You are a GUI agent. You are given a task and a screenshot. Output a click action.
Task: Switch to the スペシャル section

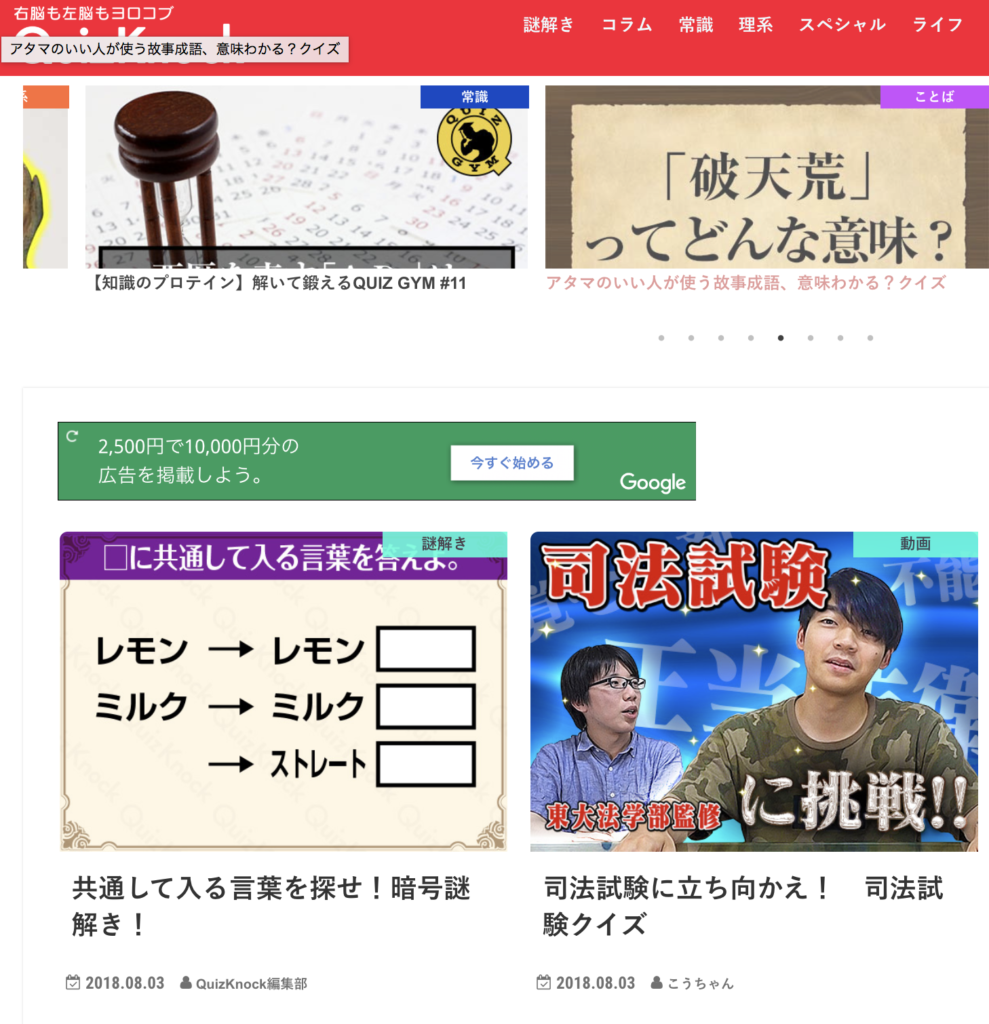[842, 25]
